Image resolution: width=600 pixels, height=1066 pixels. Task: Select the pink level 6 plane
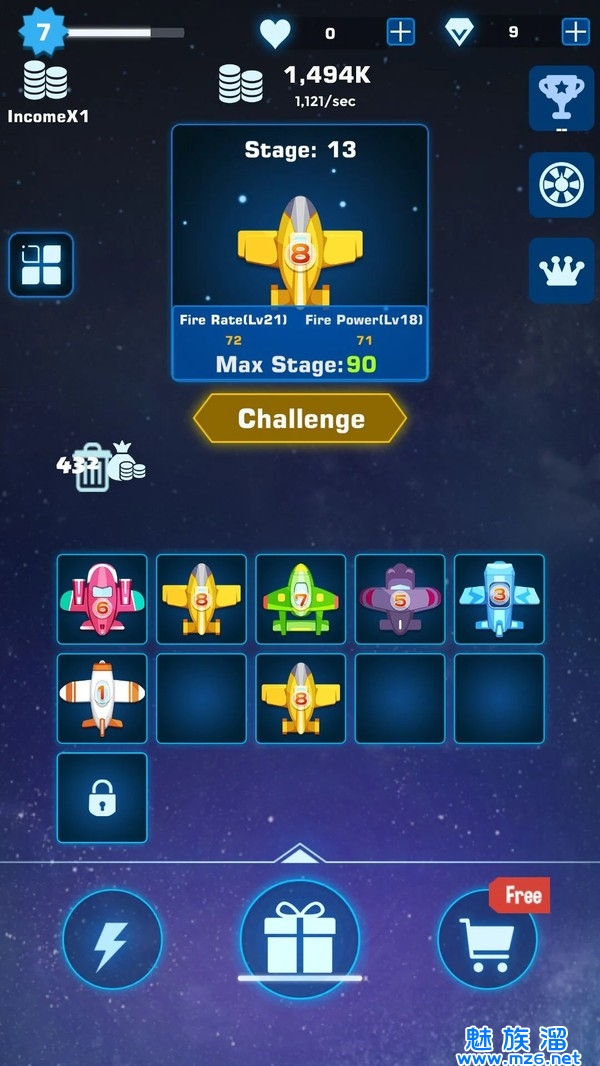click(x=102, y=599)
